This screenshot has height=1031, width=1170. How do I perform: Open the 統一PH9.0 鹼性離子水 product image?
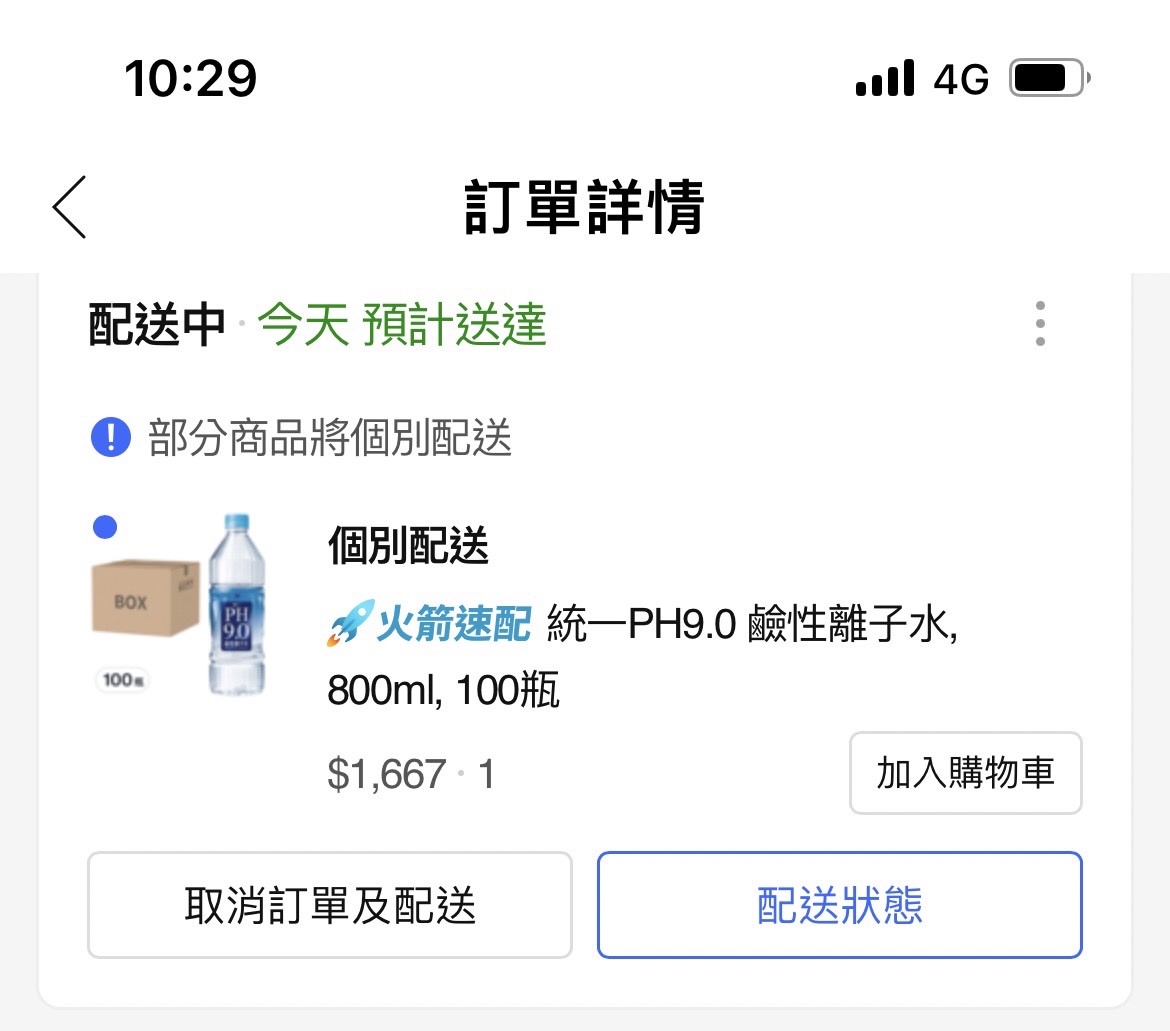pyautogui.click(x=182, y=605)
